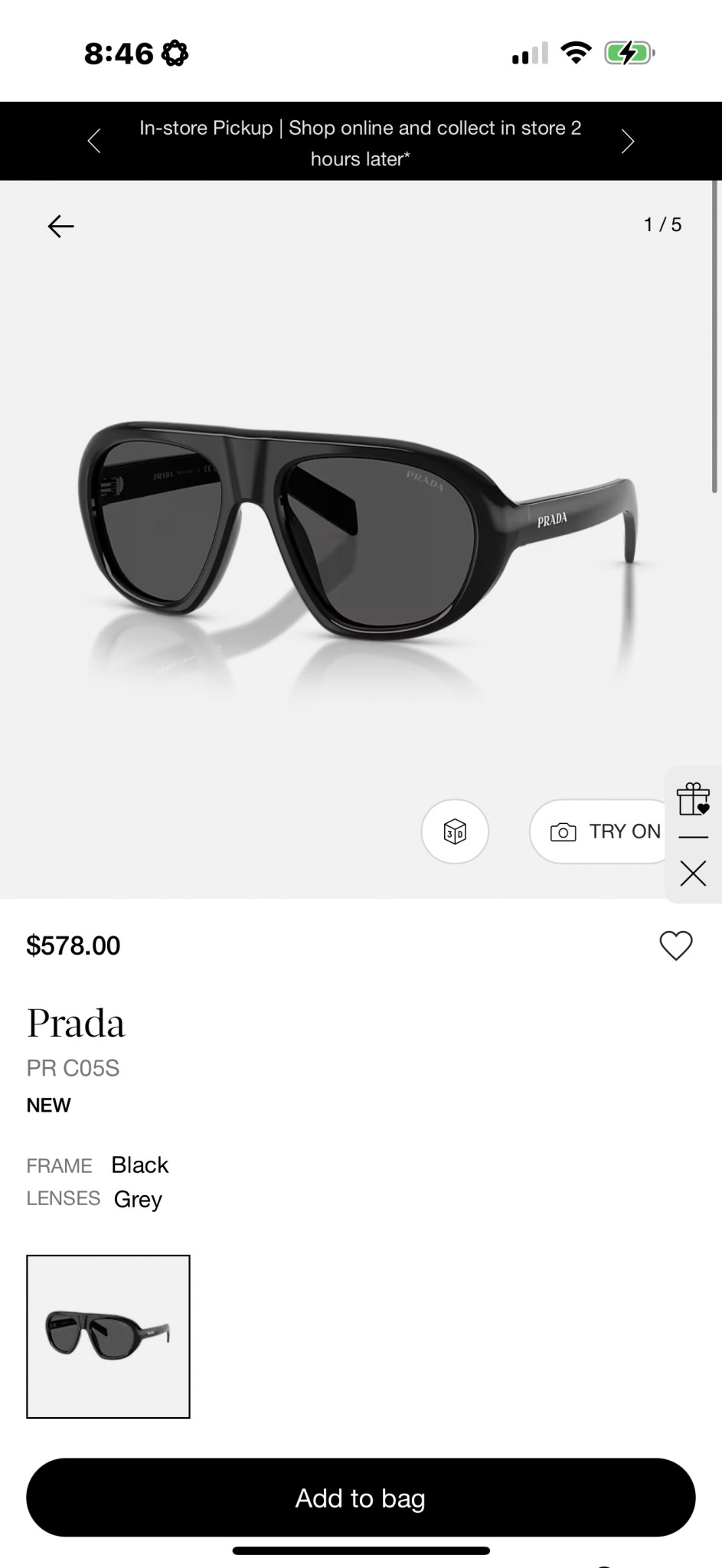Viewport: 722px width, 1568px height.
Task: Launch the virtual Try On camera
Action: (x=604, y=831)
